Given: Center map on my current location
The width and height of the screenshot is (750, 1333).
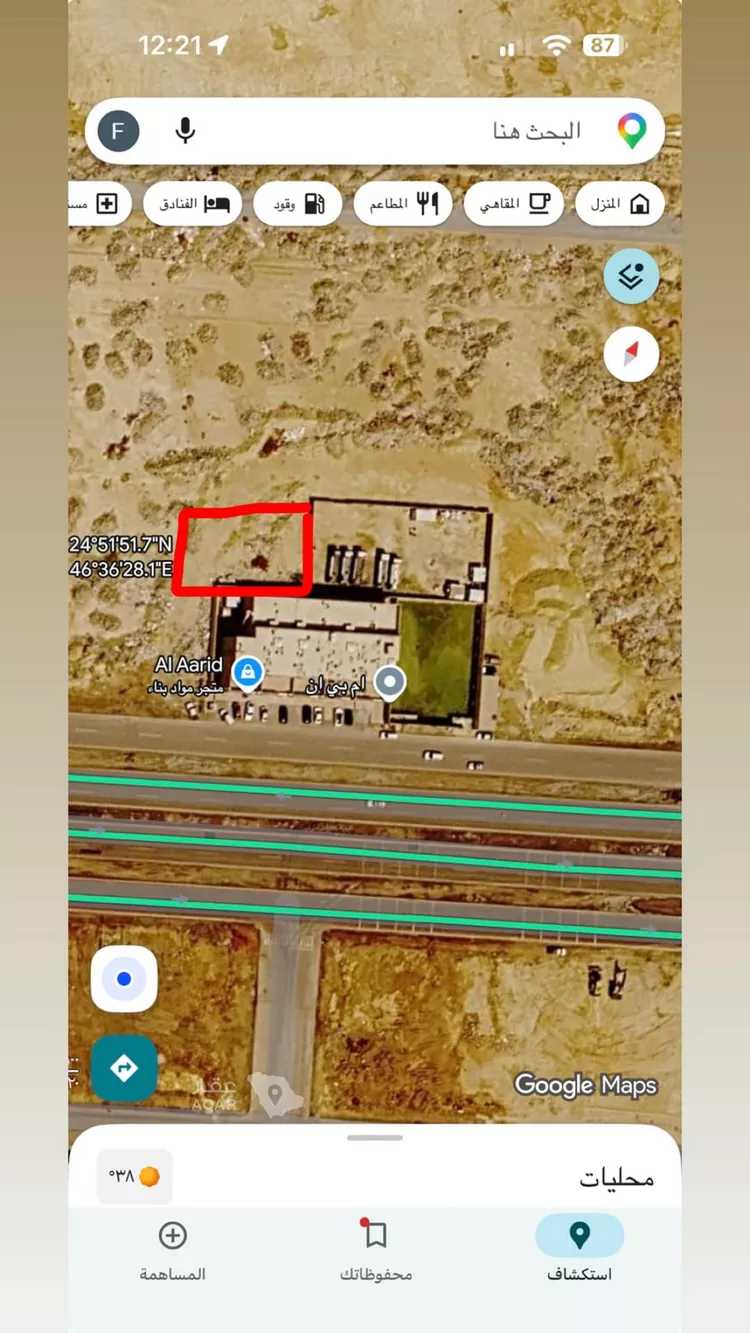Looking at the screenshot, I should (x=124, y=979).
